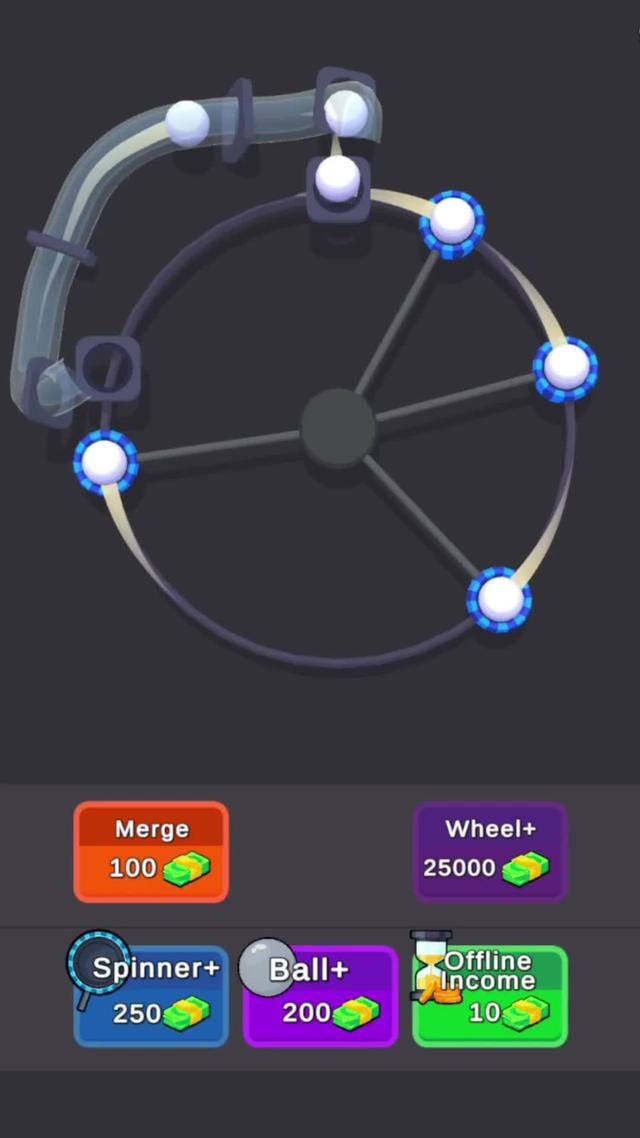
Task: Add a ball with Ball+ for 200
Action: pyautogui.click(x=320, y=996)
